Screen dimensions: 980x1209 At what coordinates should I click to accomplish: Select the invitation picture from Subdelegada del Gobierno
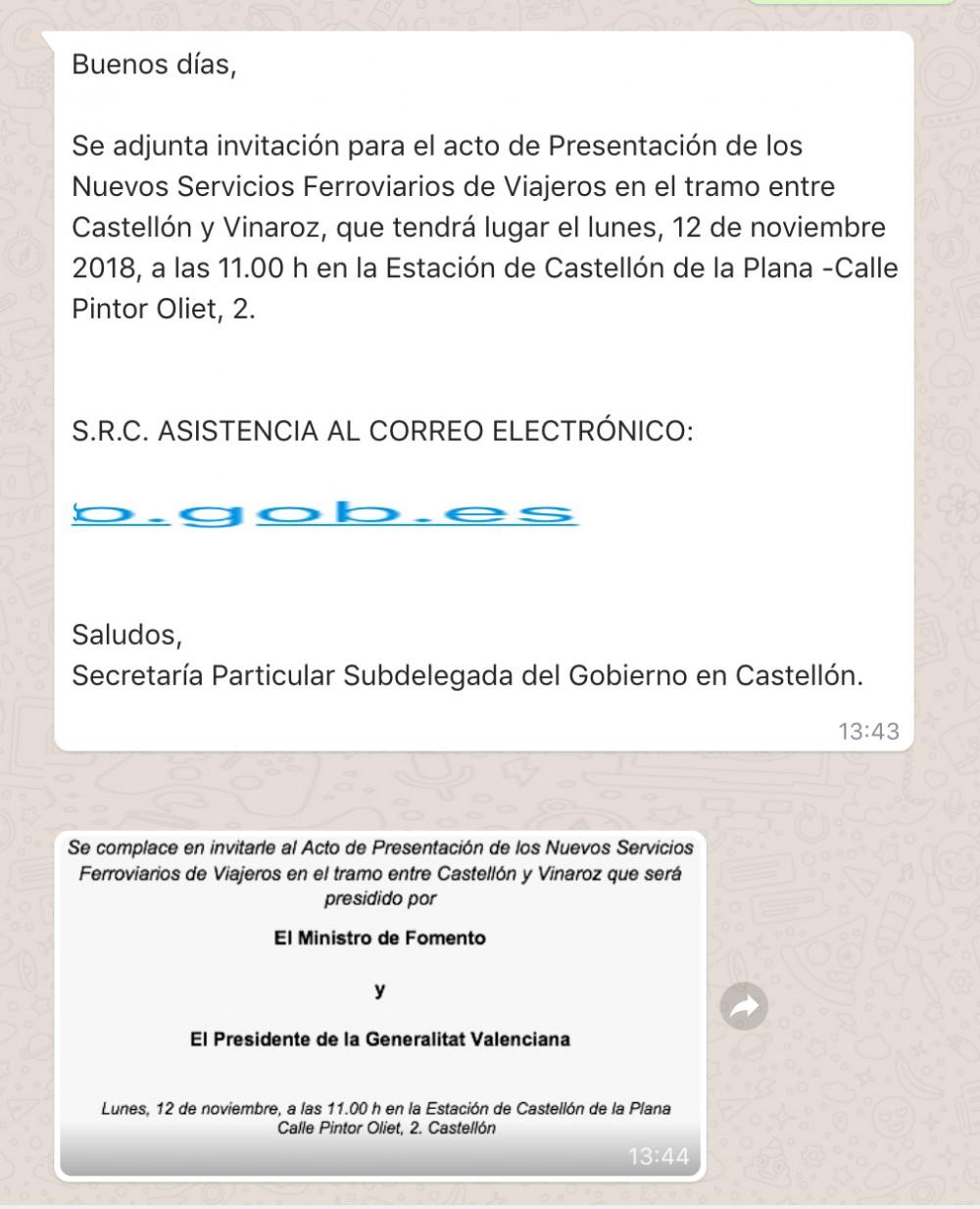click(x=382, y=999)
